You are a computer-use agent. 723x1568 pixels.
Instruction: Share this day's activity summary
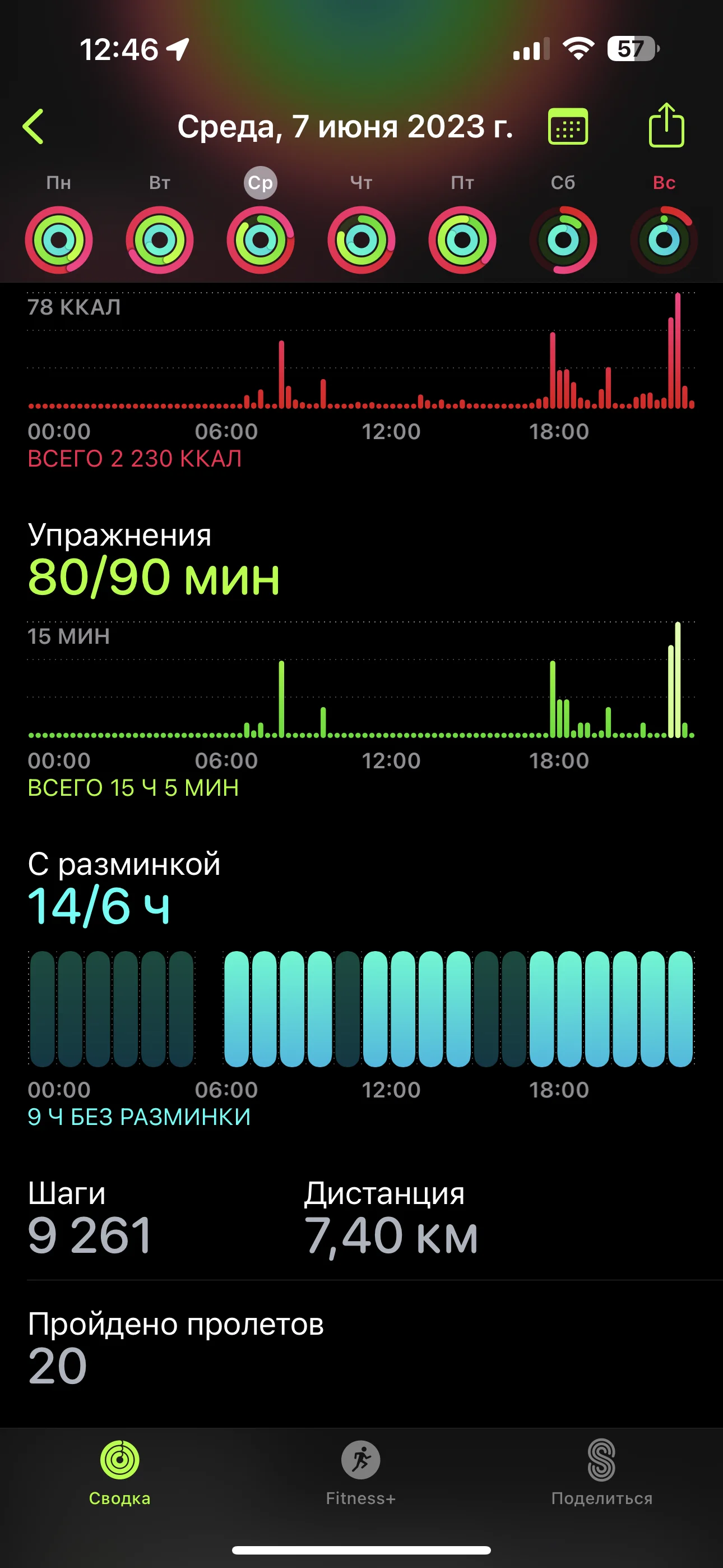click(x=666, y=126)
